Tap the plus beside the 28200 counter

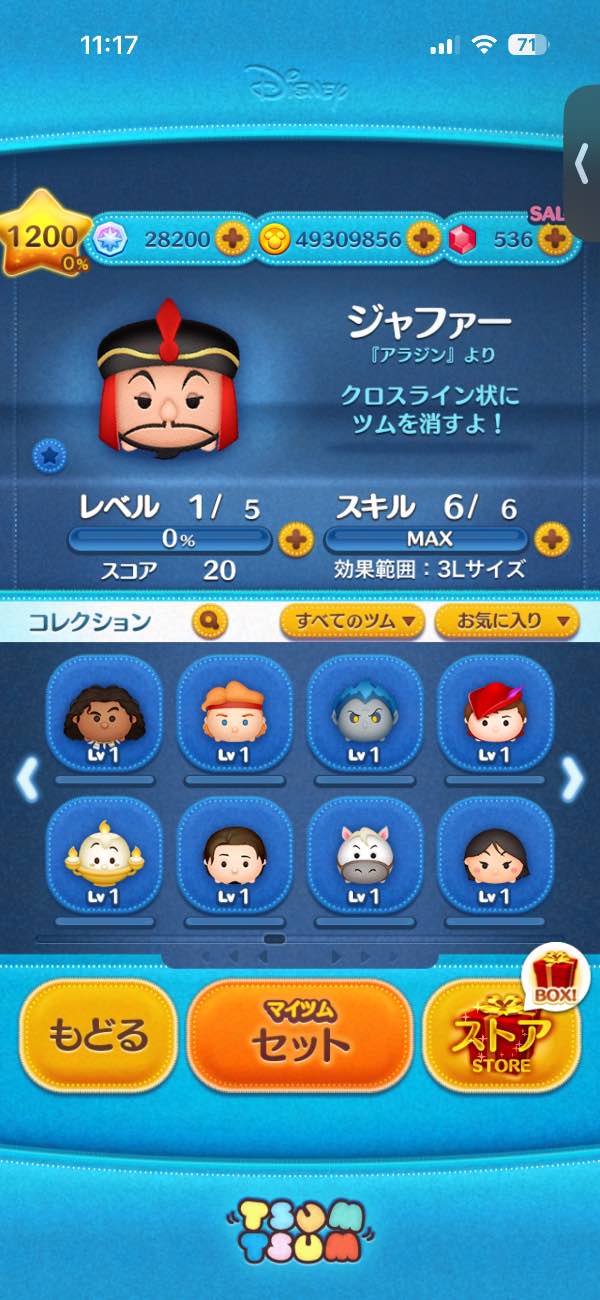[x=232, y=239]
